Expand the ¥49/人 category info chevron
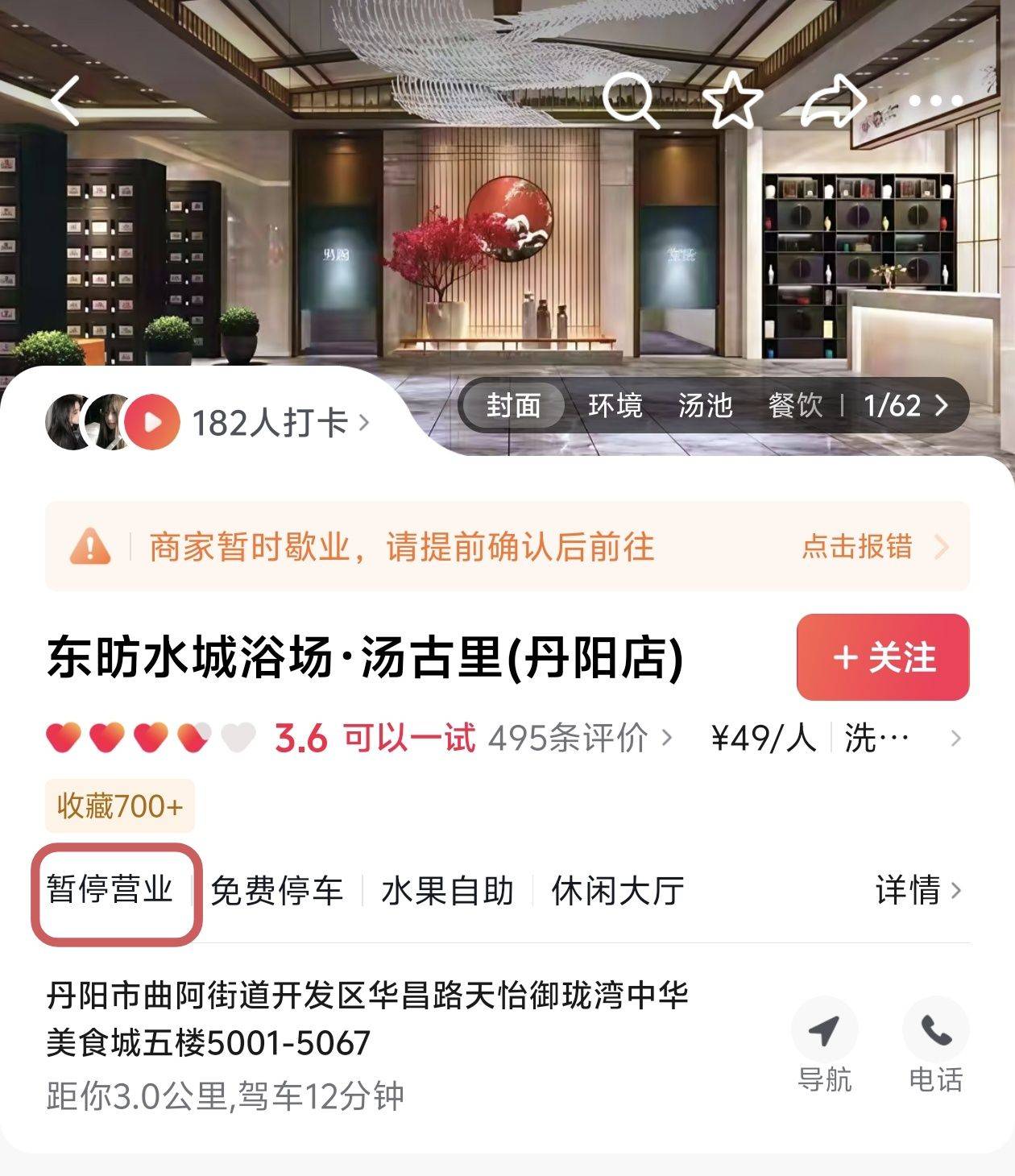 tap(956, 738)
